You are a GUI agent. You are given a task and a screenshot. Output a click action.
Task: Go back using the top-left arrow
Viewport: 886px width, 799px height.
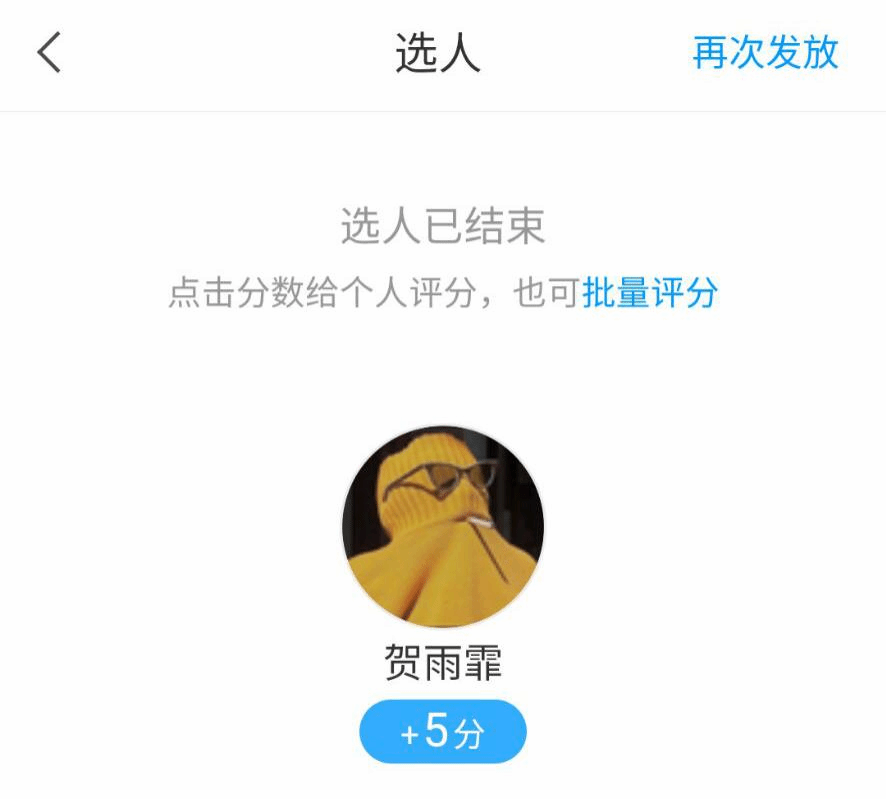coord(49,53)
